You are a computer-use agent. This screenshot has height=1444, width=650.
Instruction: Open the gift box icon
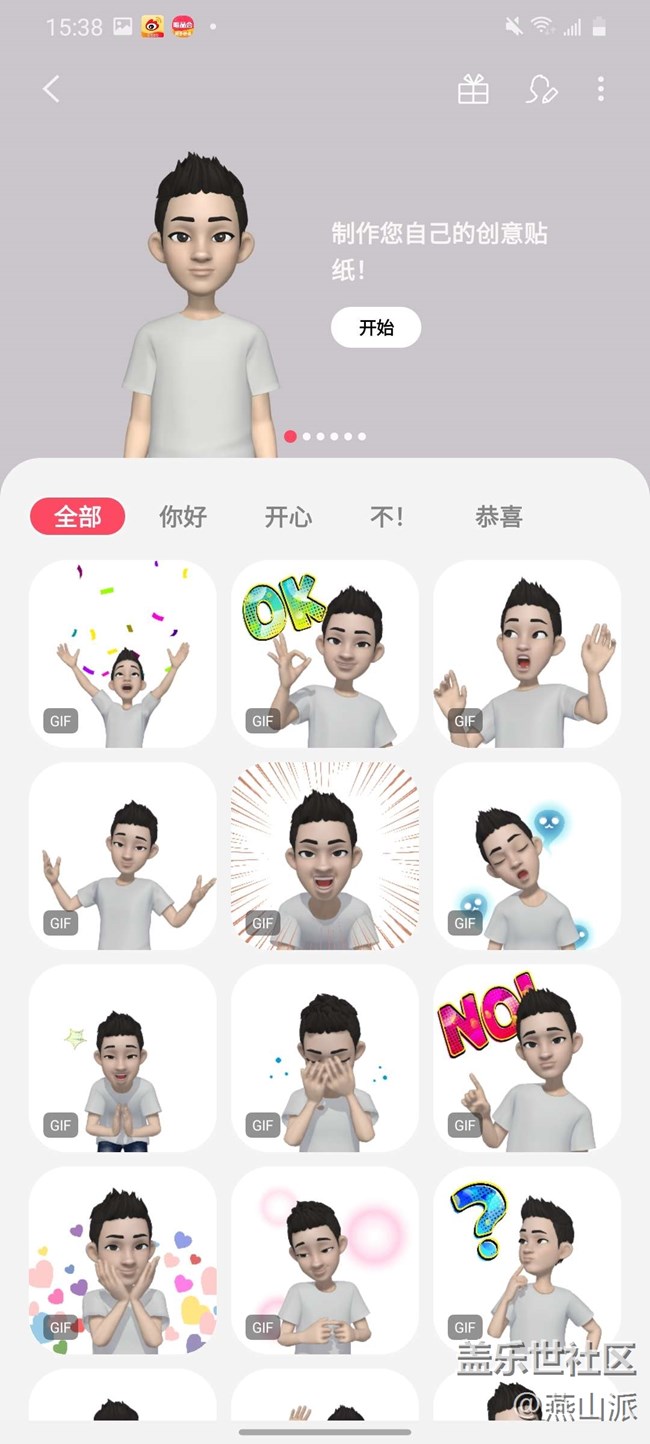pyautogui.click(x=473, y=90)
